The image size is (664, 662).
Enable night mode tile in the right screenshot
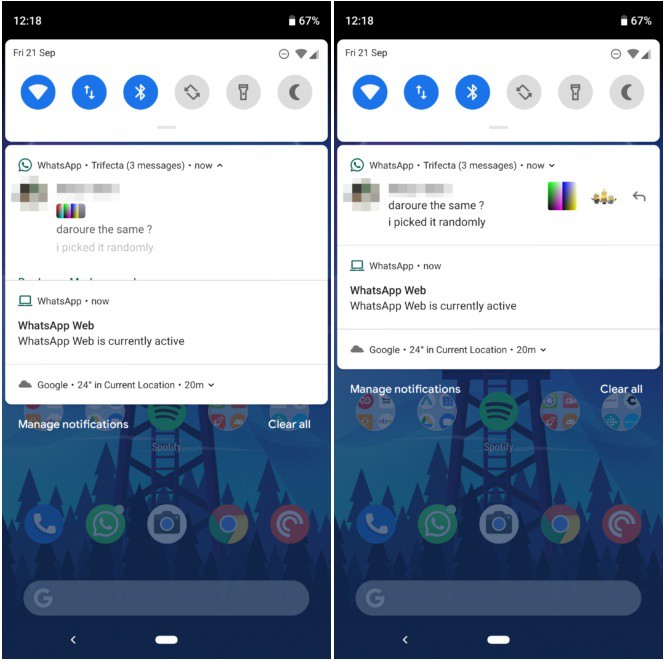pos(627,92)
